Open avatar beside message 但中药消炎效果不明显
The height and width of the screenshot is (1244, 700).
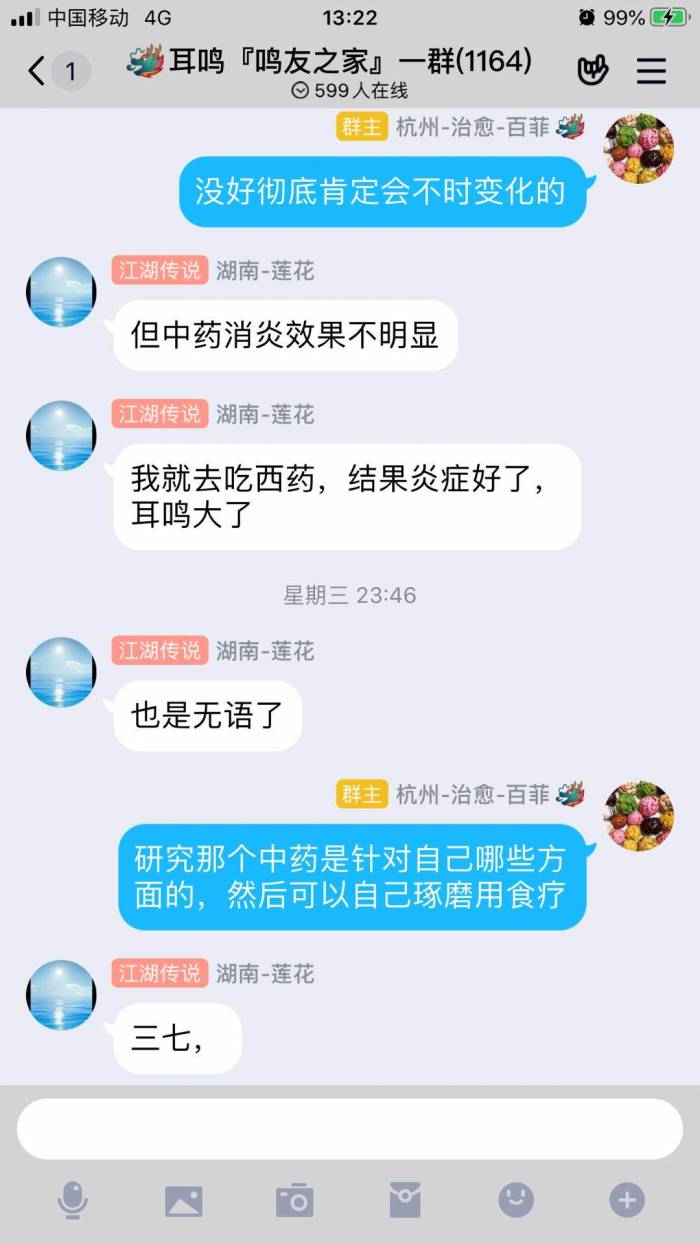[61, 292]
